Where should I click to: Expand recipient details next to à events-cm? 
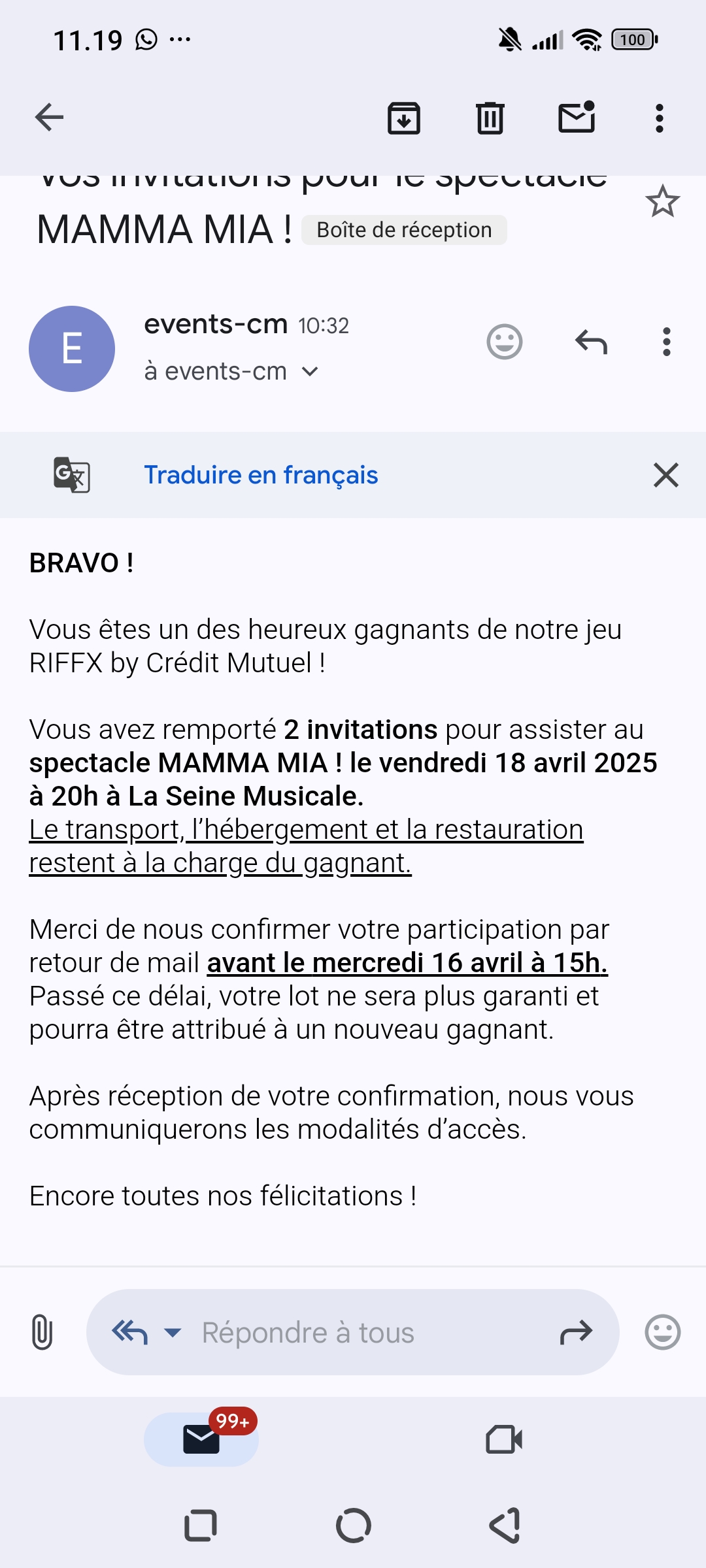310,372
